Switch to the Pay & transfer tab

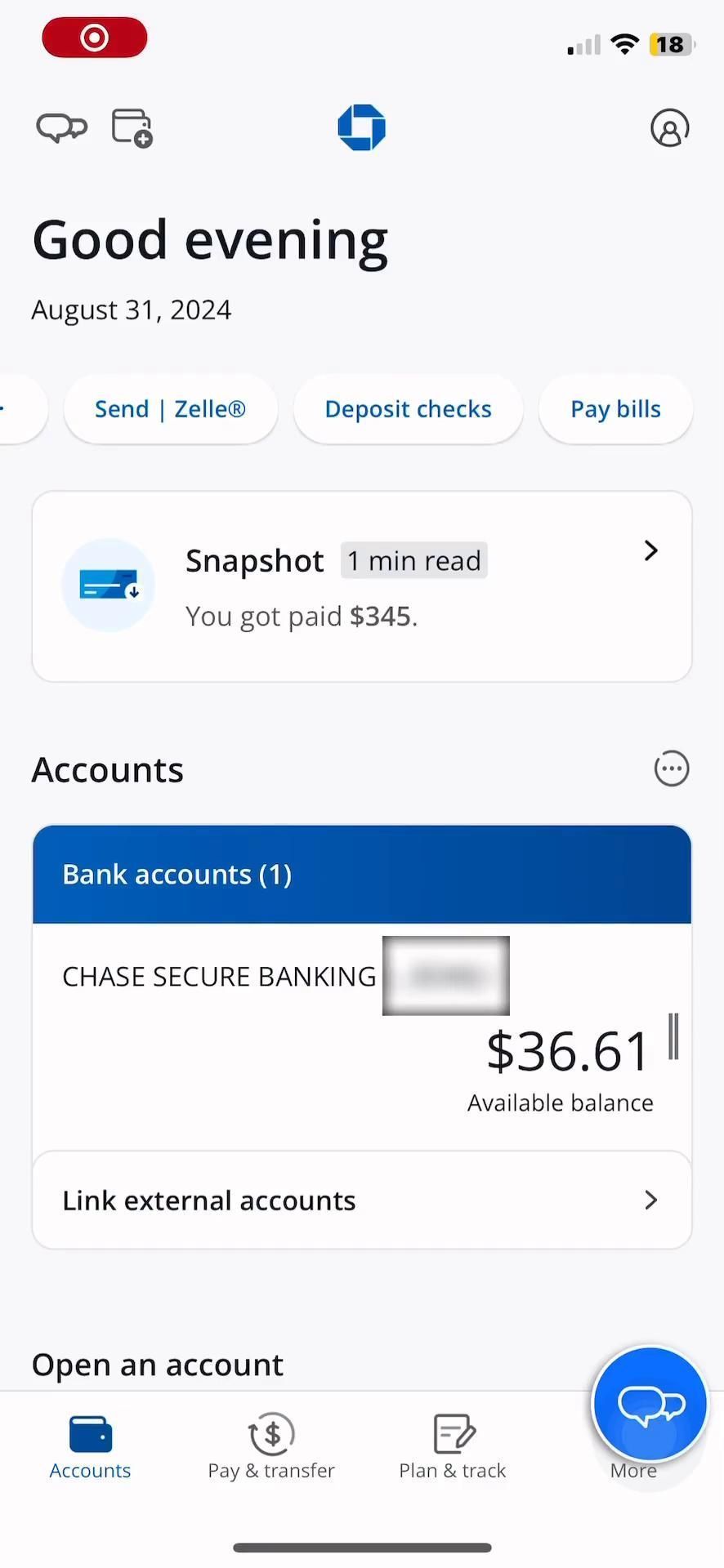coord(271,1446)
